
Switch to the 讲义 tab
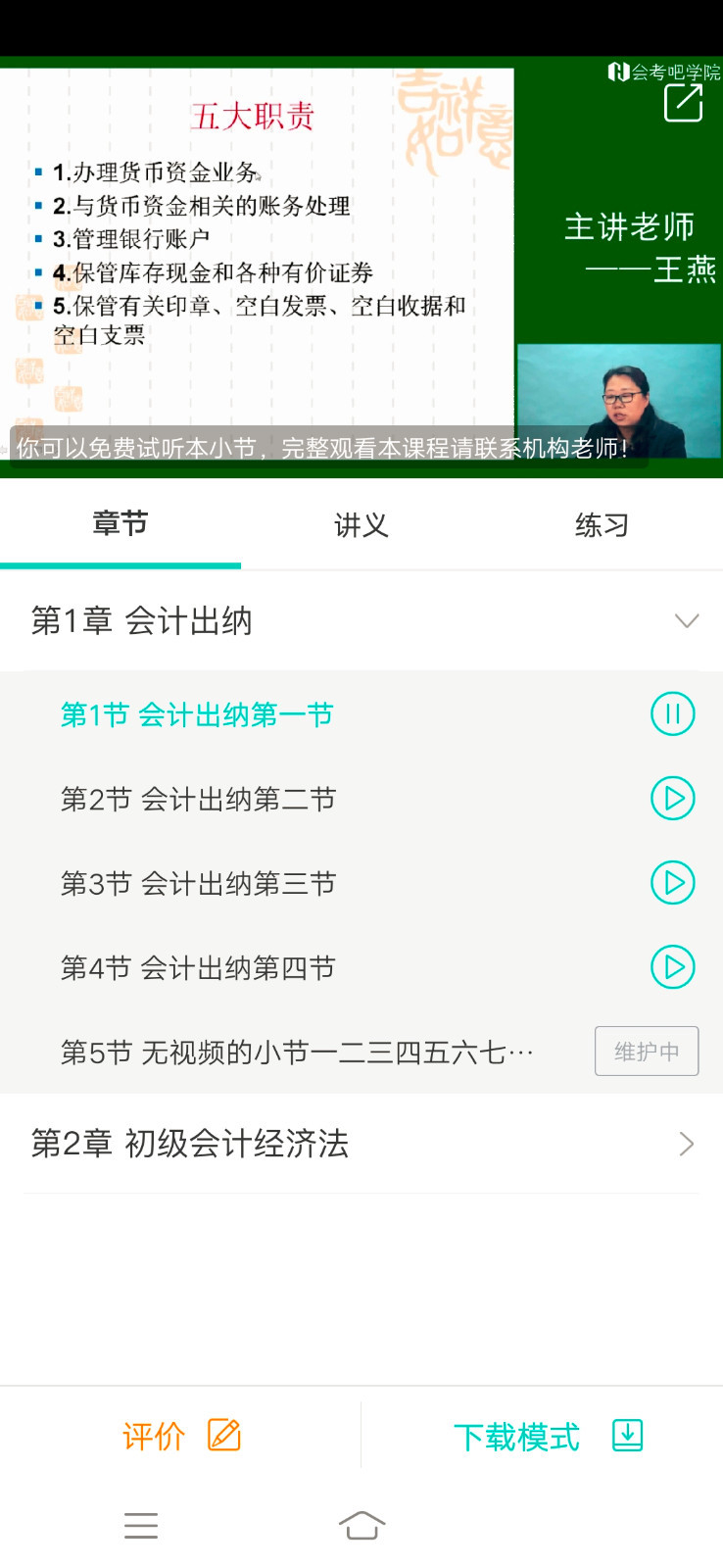361,525
